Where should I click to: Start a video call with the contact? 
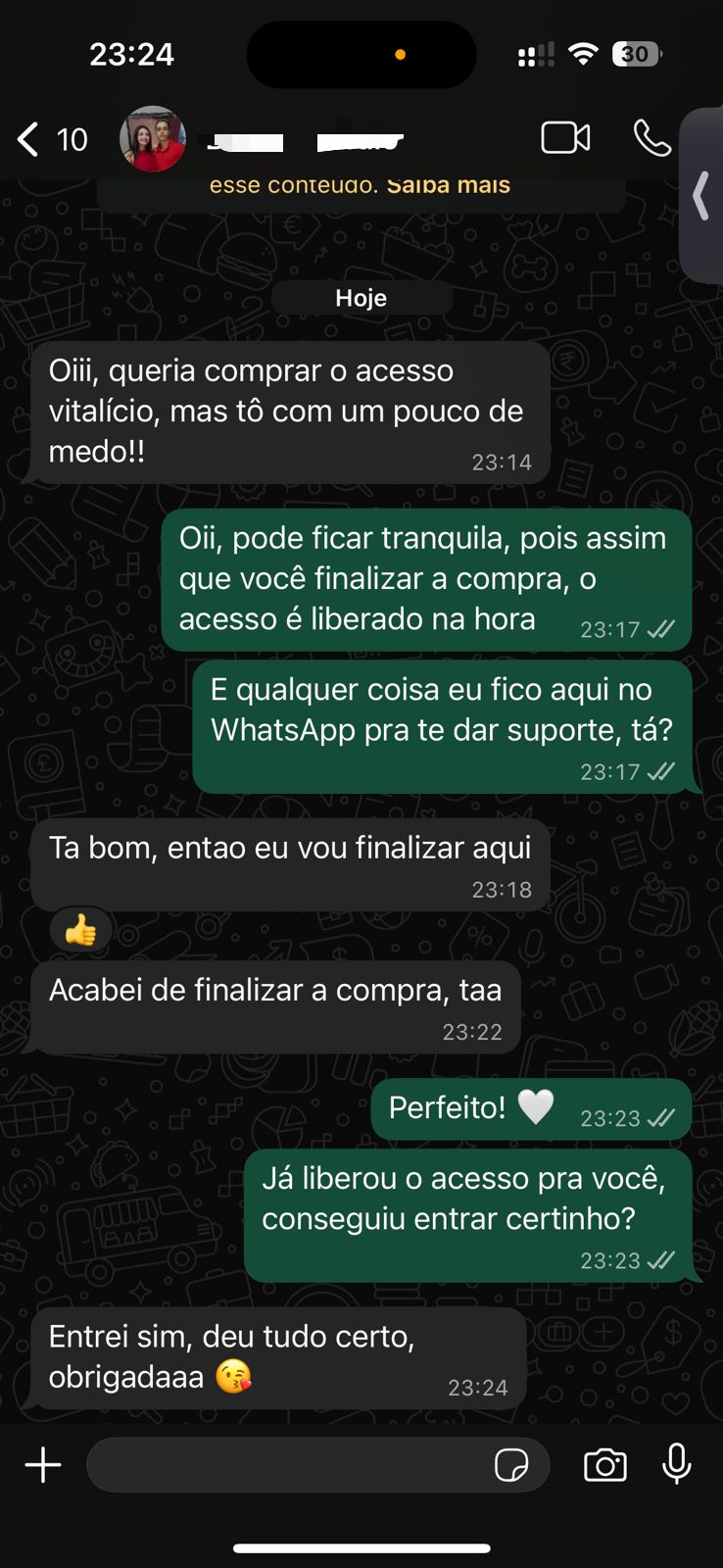(x=564, y=139)
